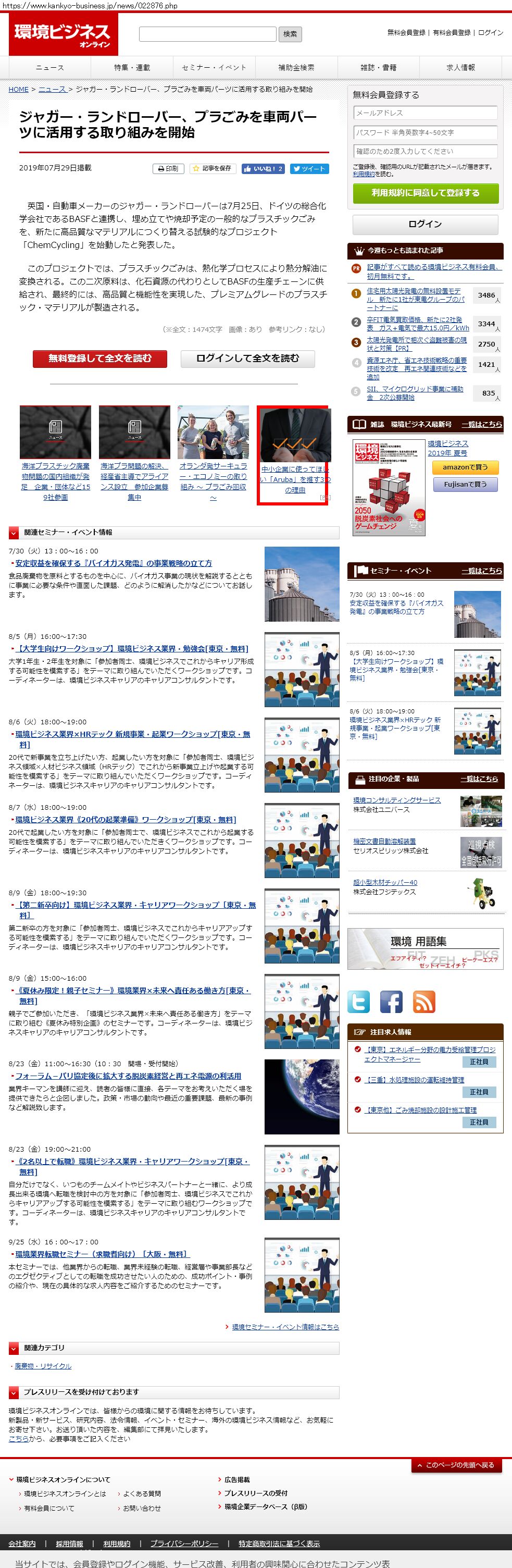Image resolution: width=512 pixels, height=1568 pixels.
Task: Return to top with このページの先頭へ戻る
Action: [x=456, y=1464]
